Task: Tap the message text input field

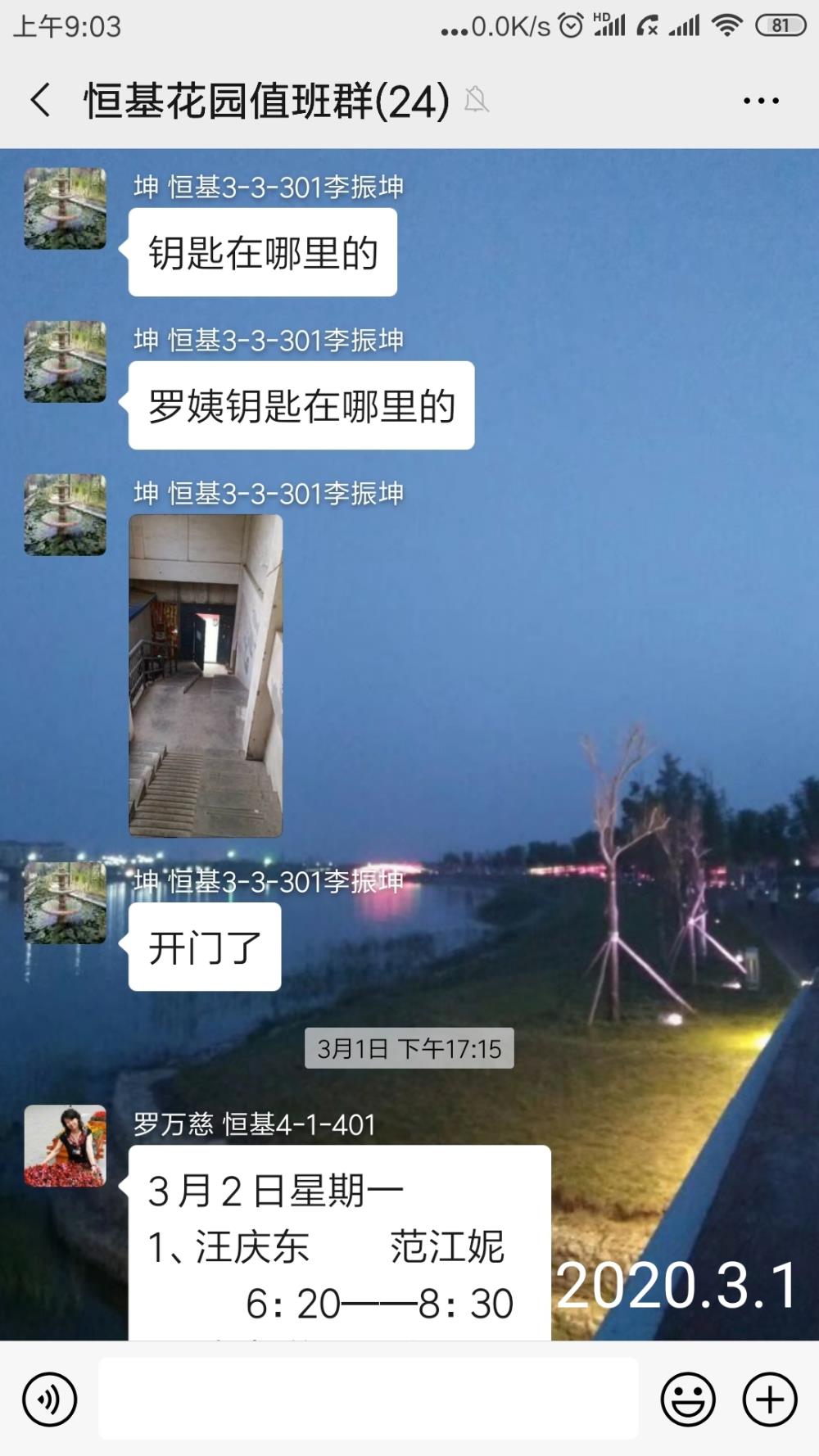Action: point(369,1399)
